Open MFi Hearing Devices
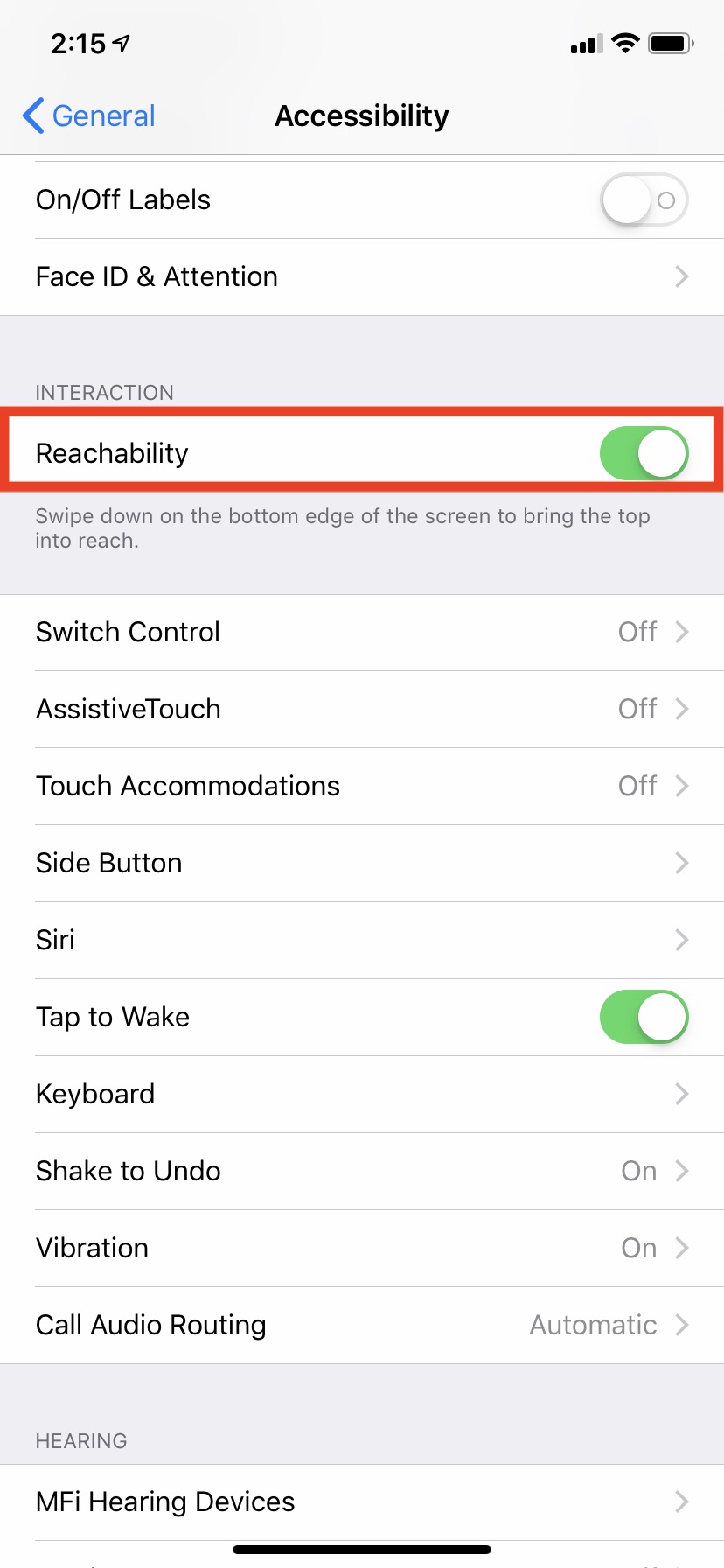 [362, 1502]
